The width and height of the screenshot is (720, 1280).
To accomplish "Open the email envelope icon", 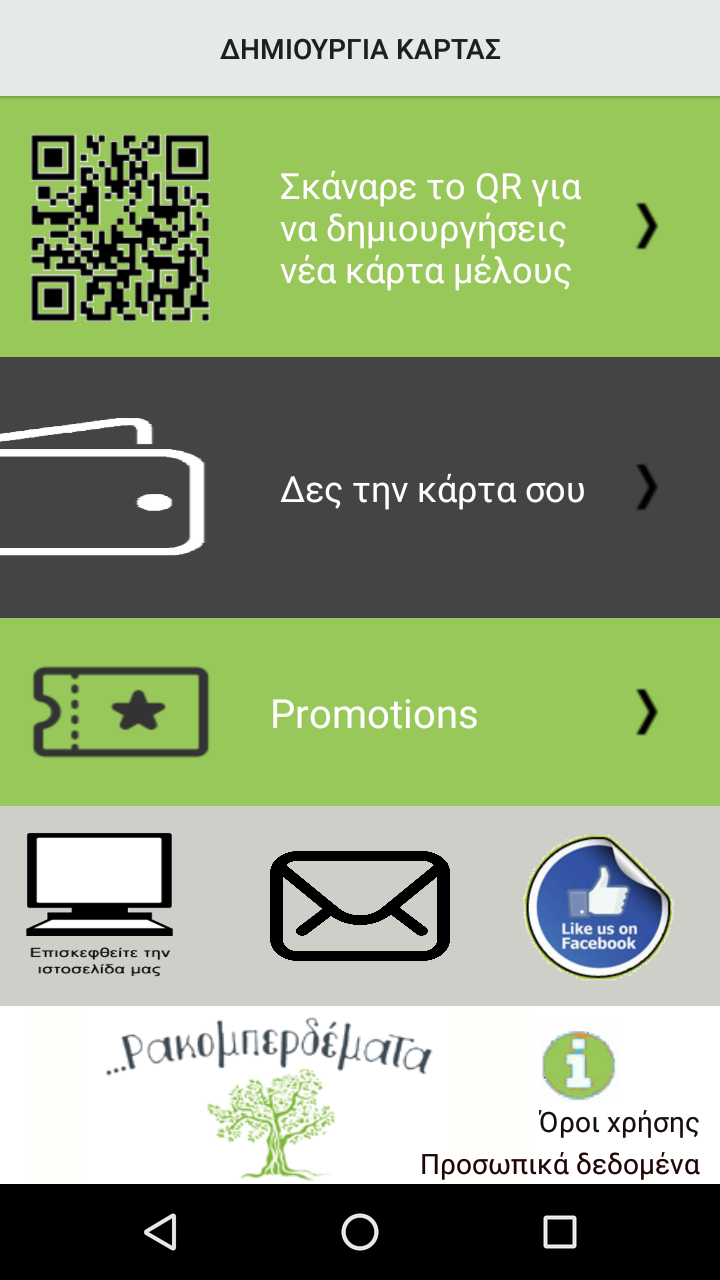I will coord(360,905).
